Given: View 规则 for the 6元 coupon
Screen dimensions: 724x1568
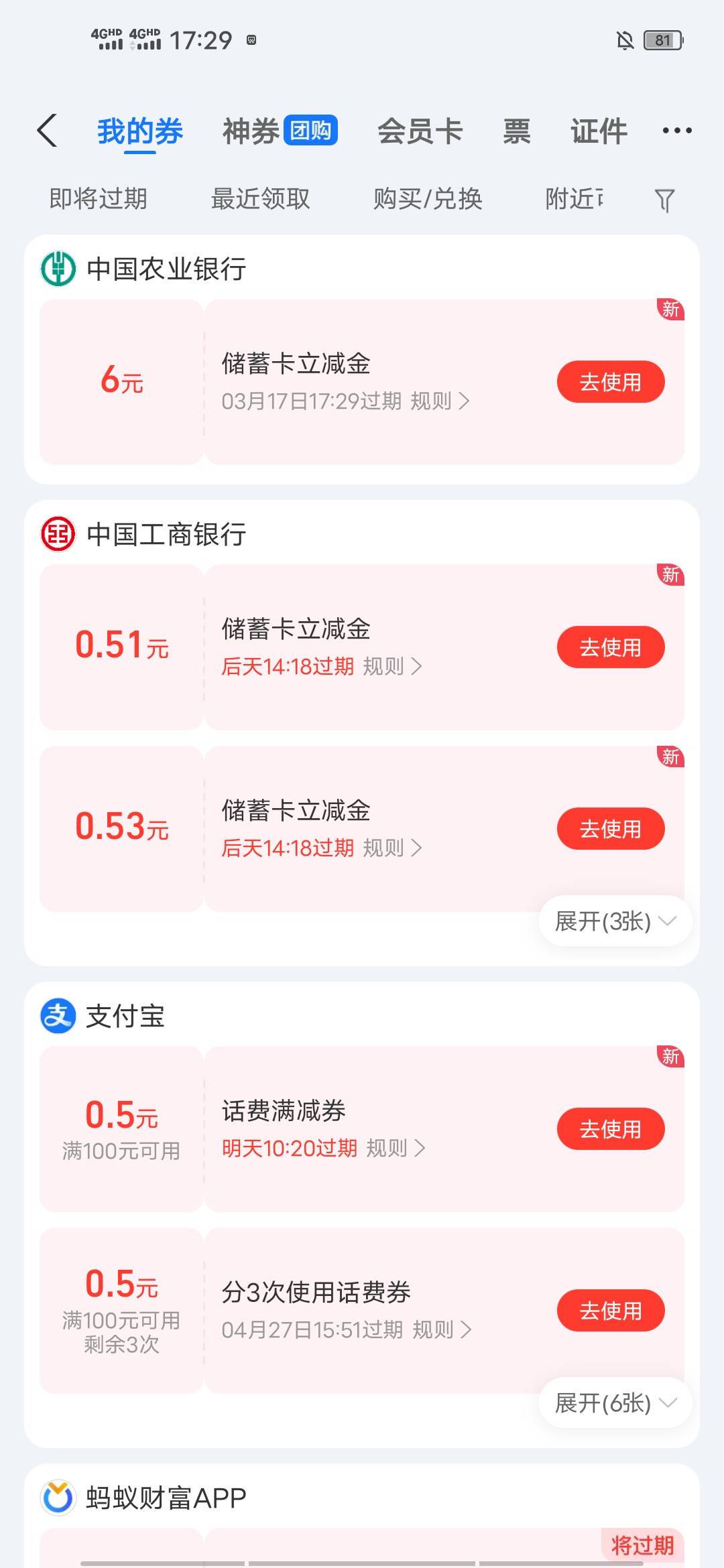Looking at the screenshot, I should tap(440, 401).
